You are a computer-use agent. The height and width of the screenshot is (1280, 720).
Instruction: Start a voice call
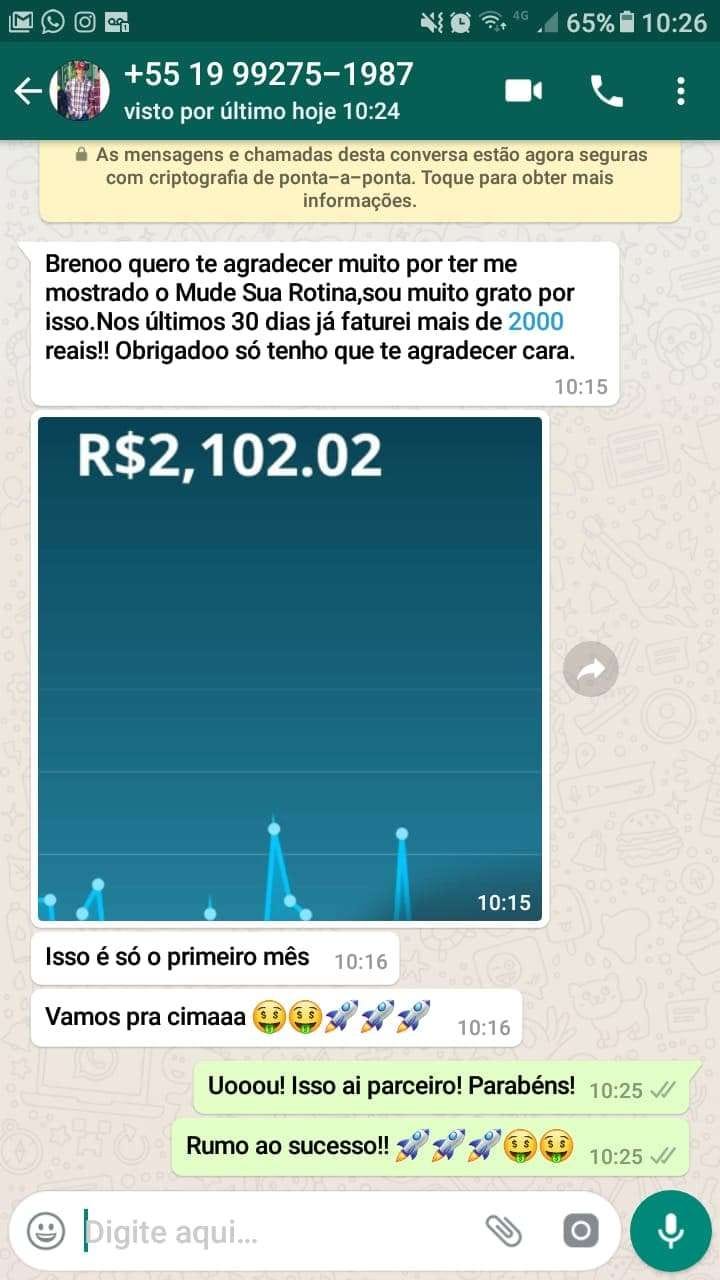(606, 92)
